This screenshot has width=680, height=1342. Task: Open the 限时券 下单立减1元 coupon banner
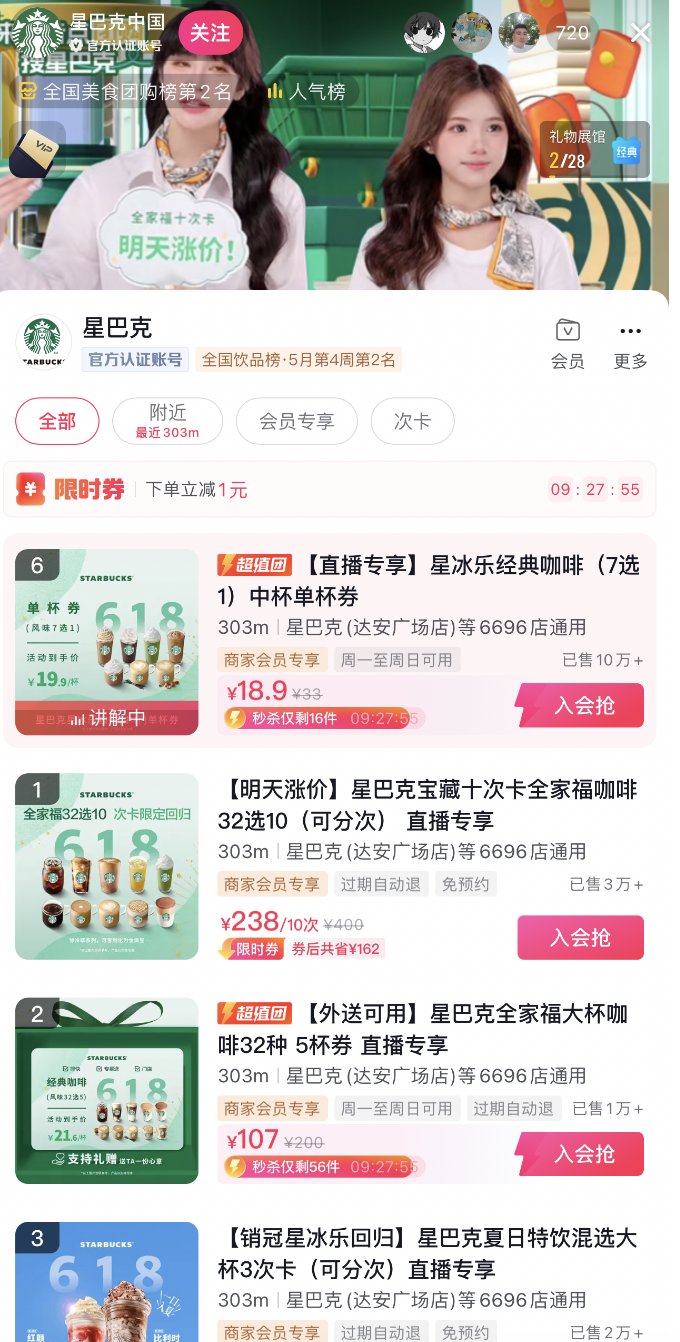pyautogui.click(x=330, y=489)
